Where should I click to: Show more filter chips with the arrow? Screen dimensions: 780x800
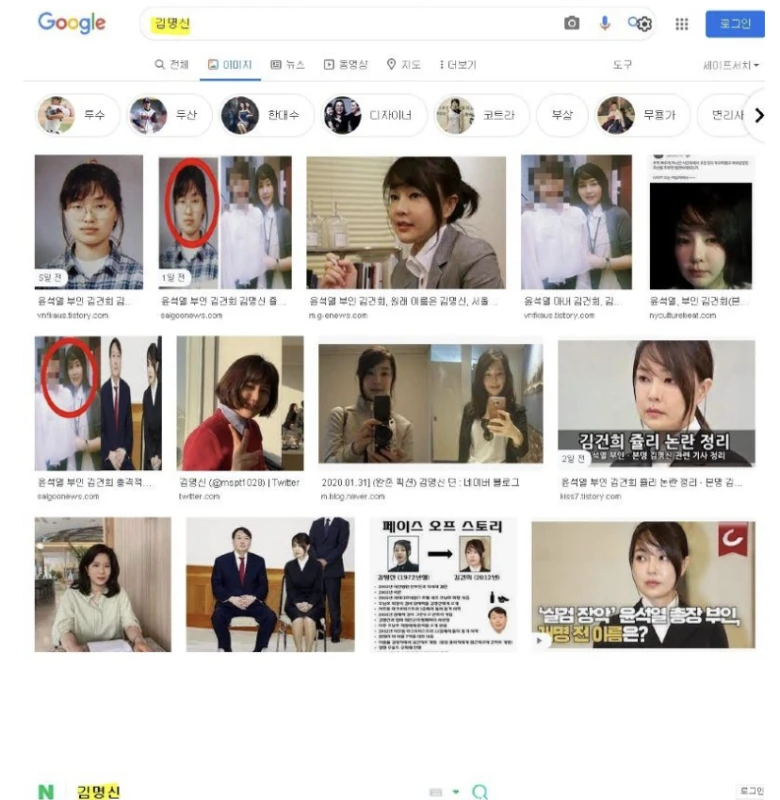(759, 115)
